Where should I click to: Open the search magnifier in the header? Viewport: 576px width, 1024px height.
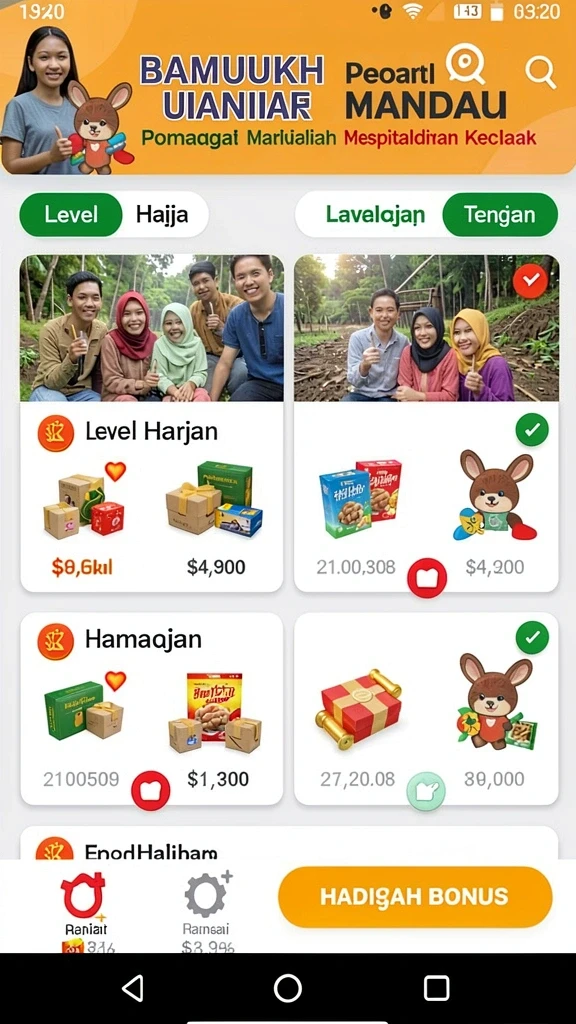coord(541,72)
